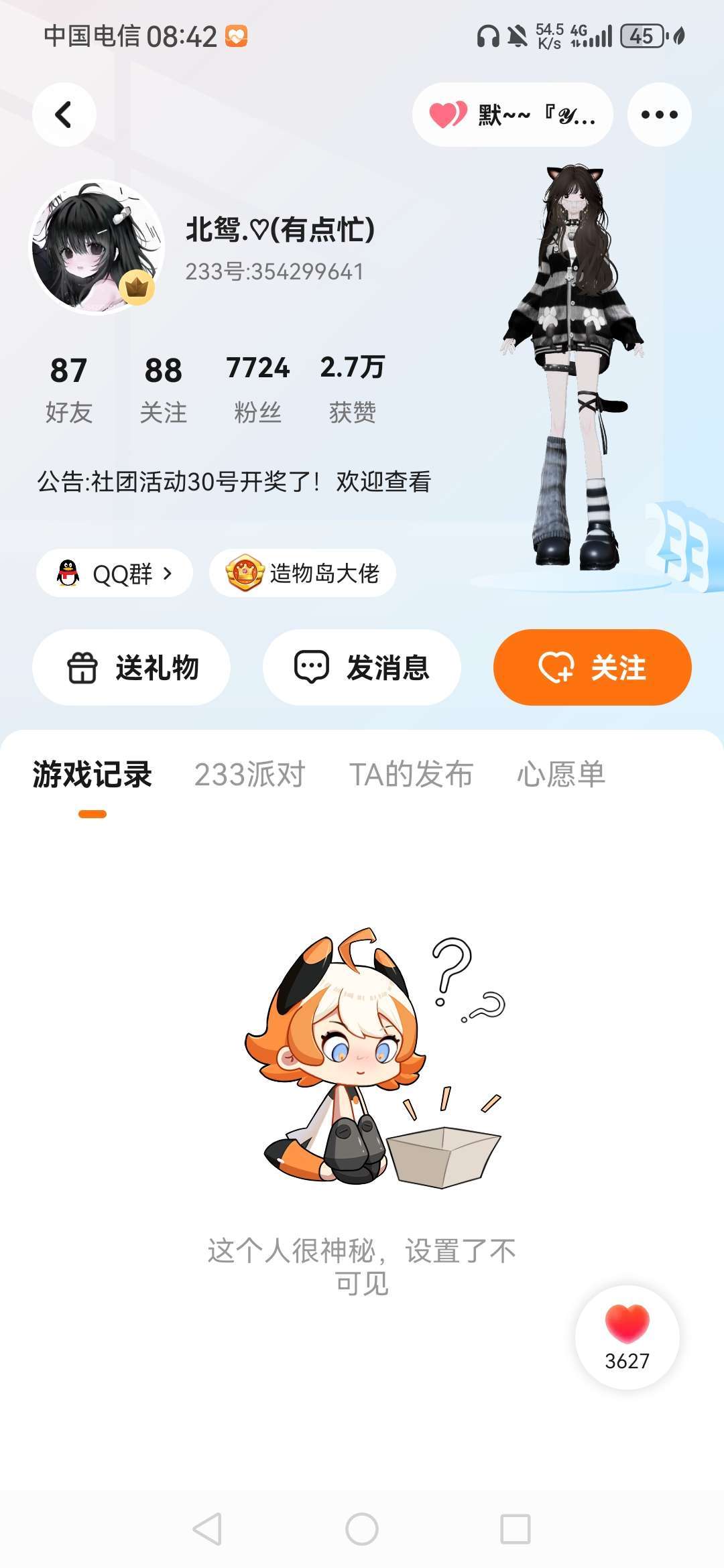Tap the floating heart like button 3627
The height and width of the screenshot is (1568, 724).
[627, 1337]
